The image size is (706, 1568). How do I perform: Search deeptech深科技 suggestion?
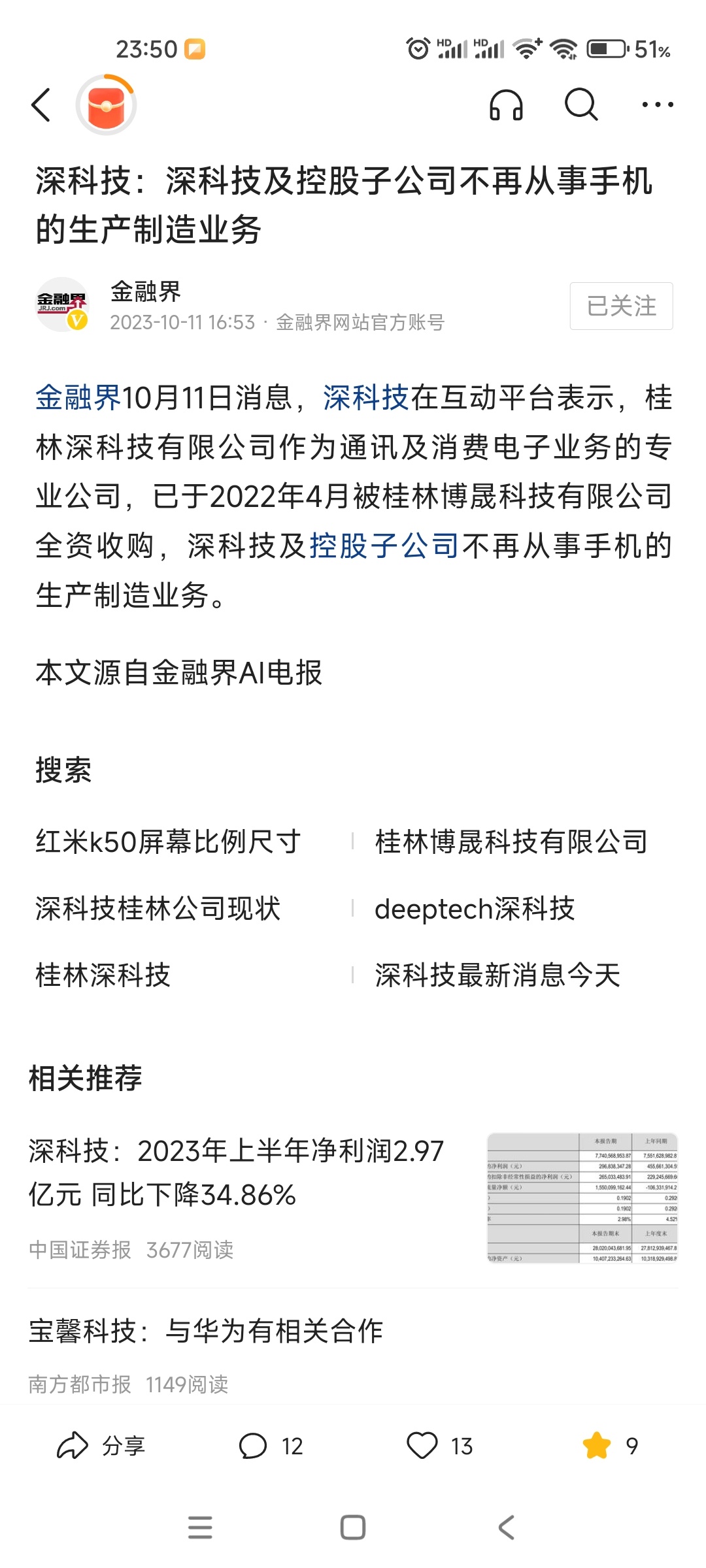point(475,909)
